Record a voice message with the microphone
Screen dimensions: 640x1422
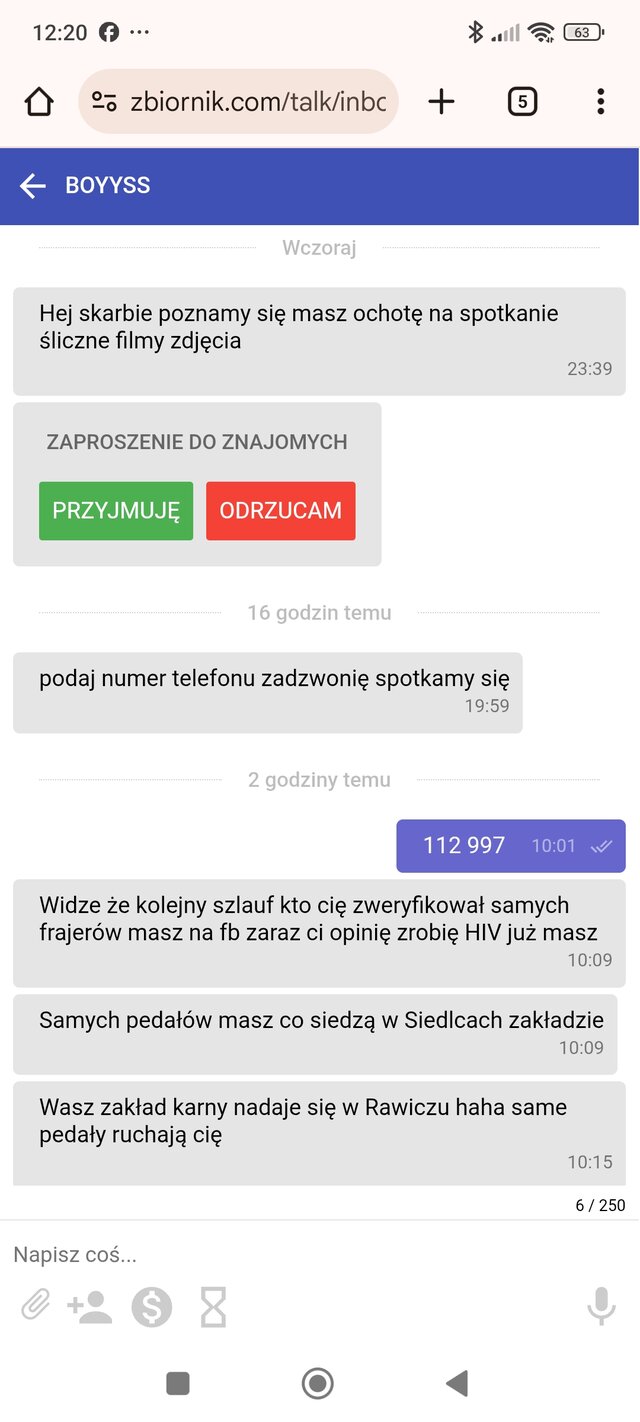click(x=601, y=1306)
